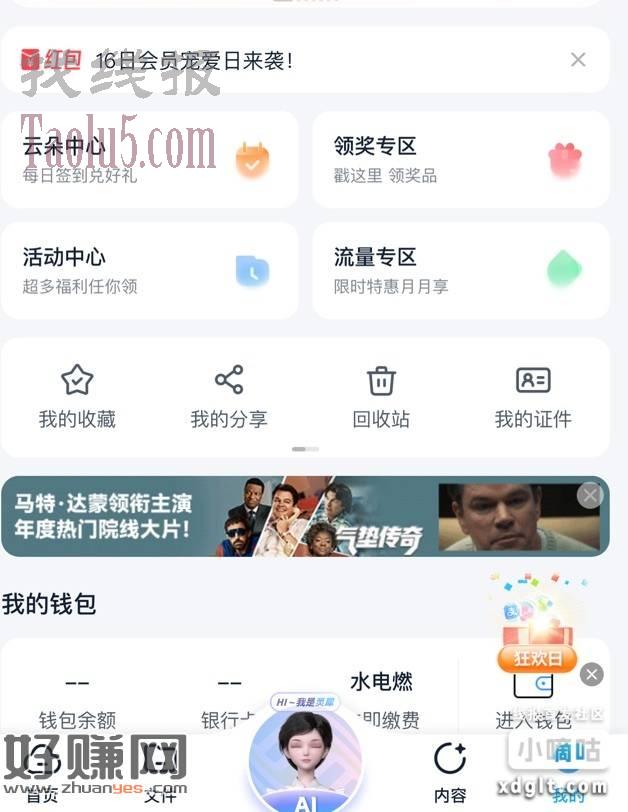Tap 进入钱包 to enter wallet
628x812 pixels.
pos(533,702)
